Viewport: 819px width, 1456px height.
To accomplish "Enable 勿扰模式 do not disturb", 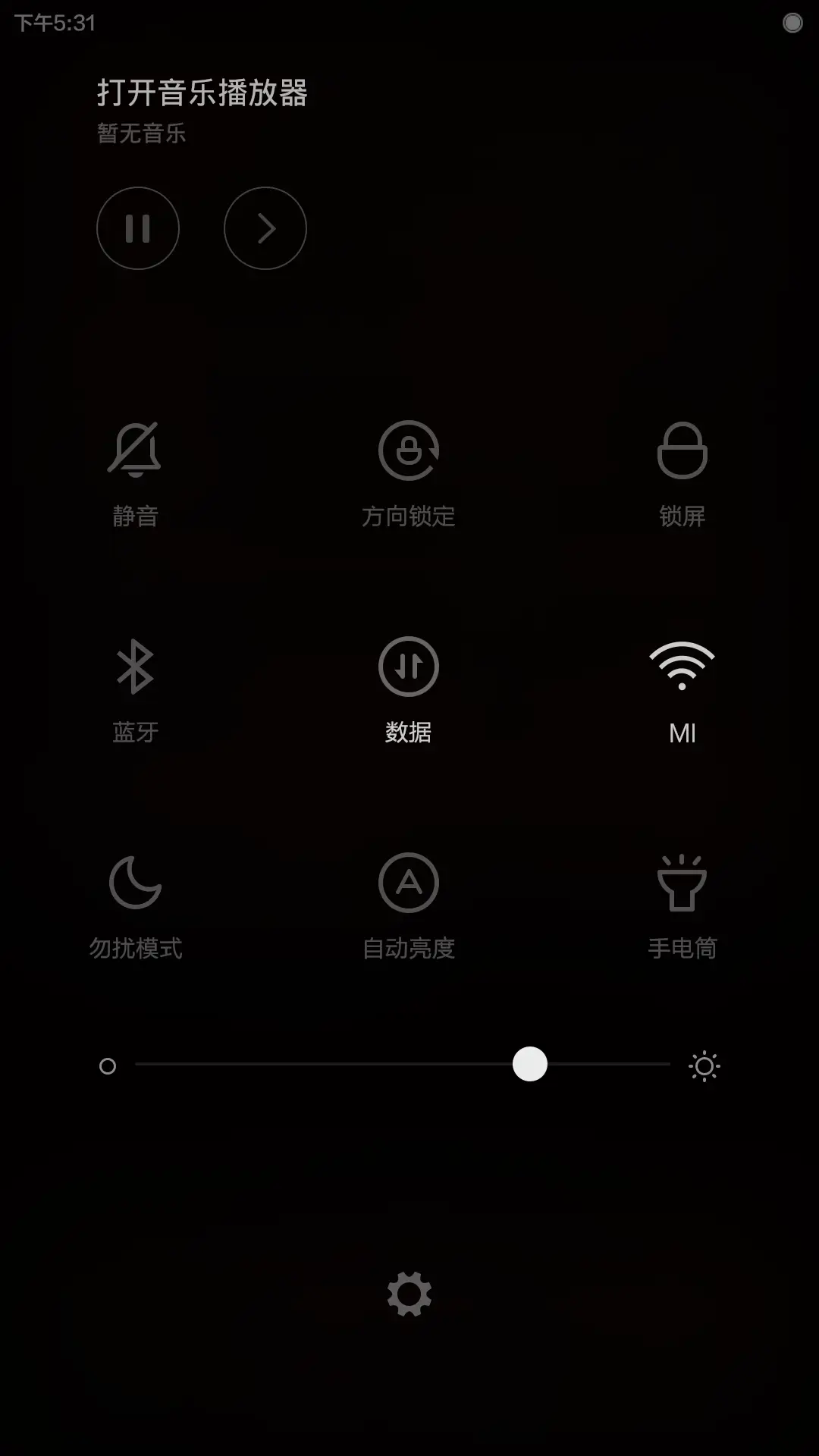I will click(136, 902).
